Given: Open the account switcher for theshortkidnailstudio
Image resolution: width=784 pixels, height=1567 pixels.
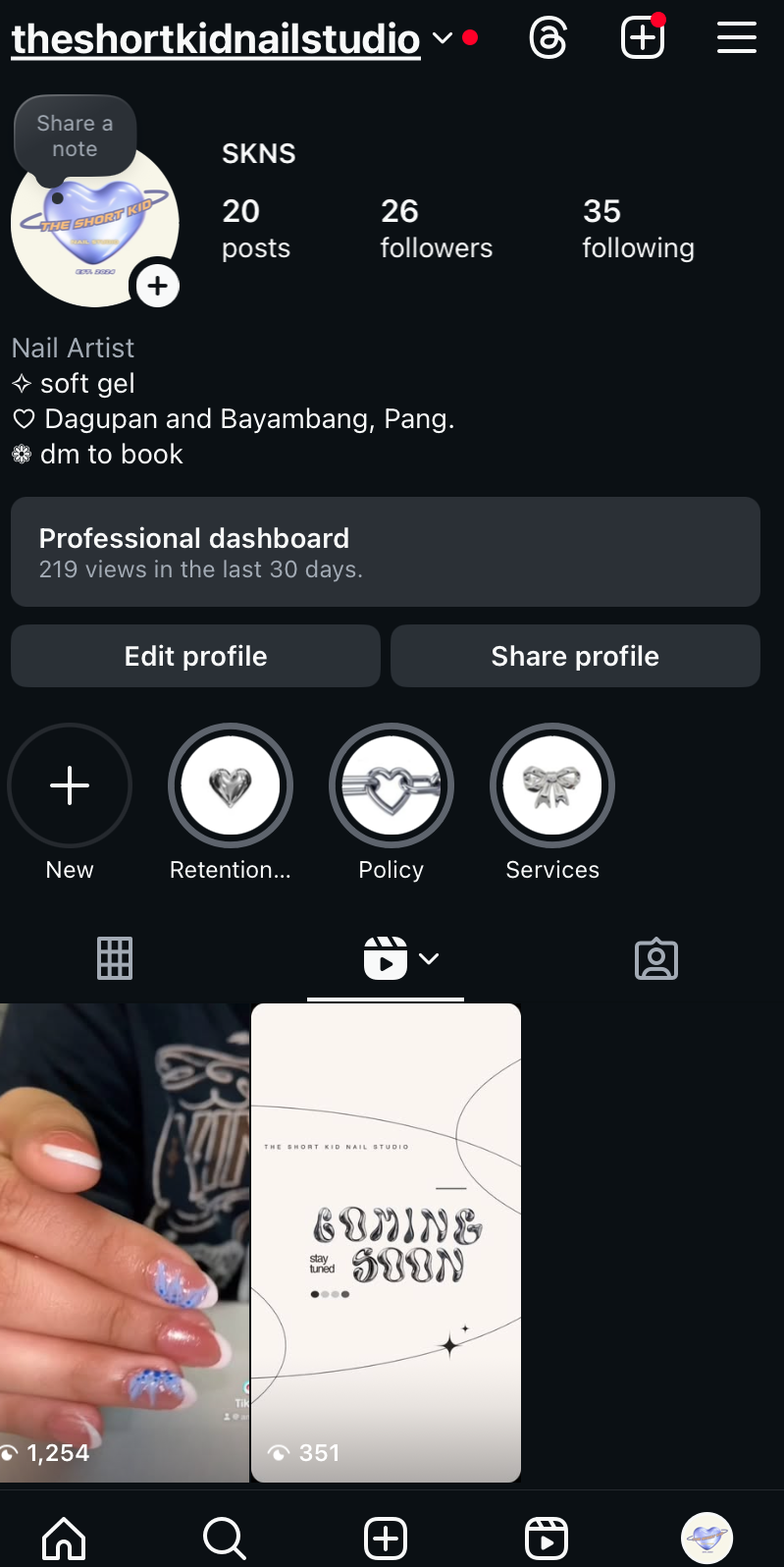Looking at the screenshot, I should click(x=443, y=38).
